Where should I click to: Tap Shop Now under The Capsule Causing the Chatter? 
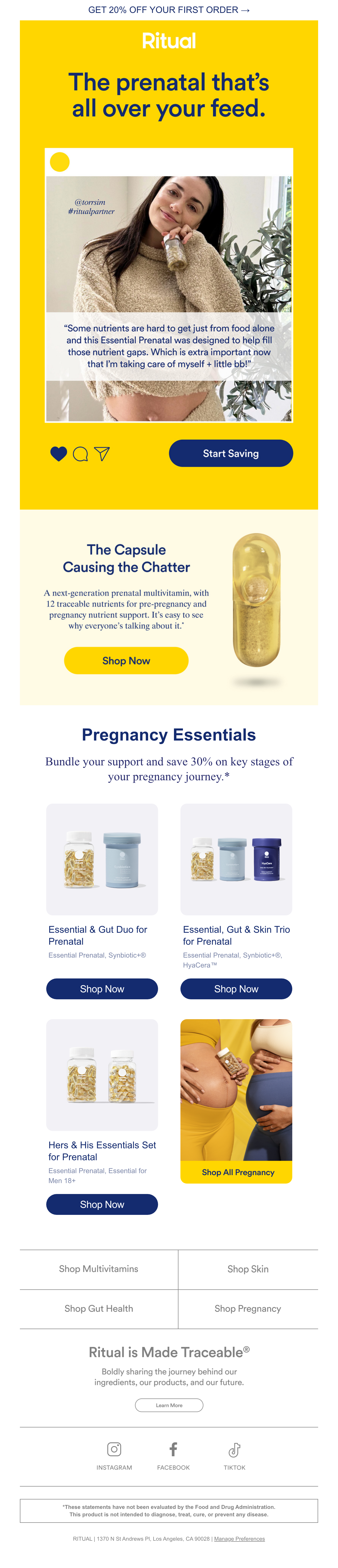pyautogui.click(x=126, y=660)
